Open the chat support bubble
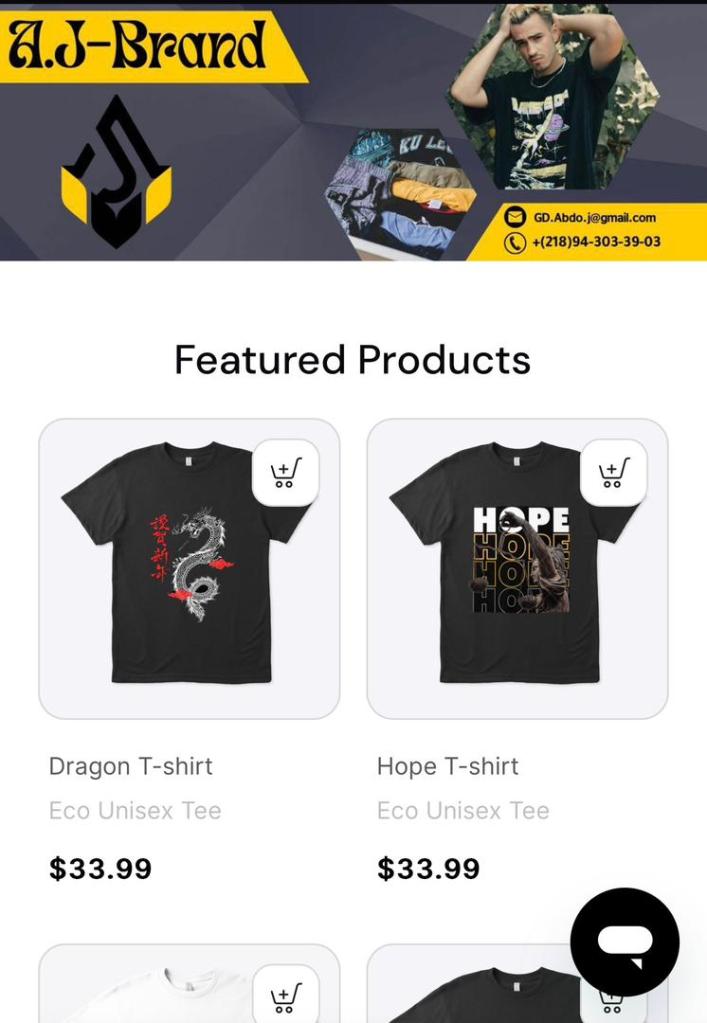707x1023 pixels. click(x=624, y=942)
